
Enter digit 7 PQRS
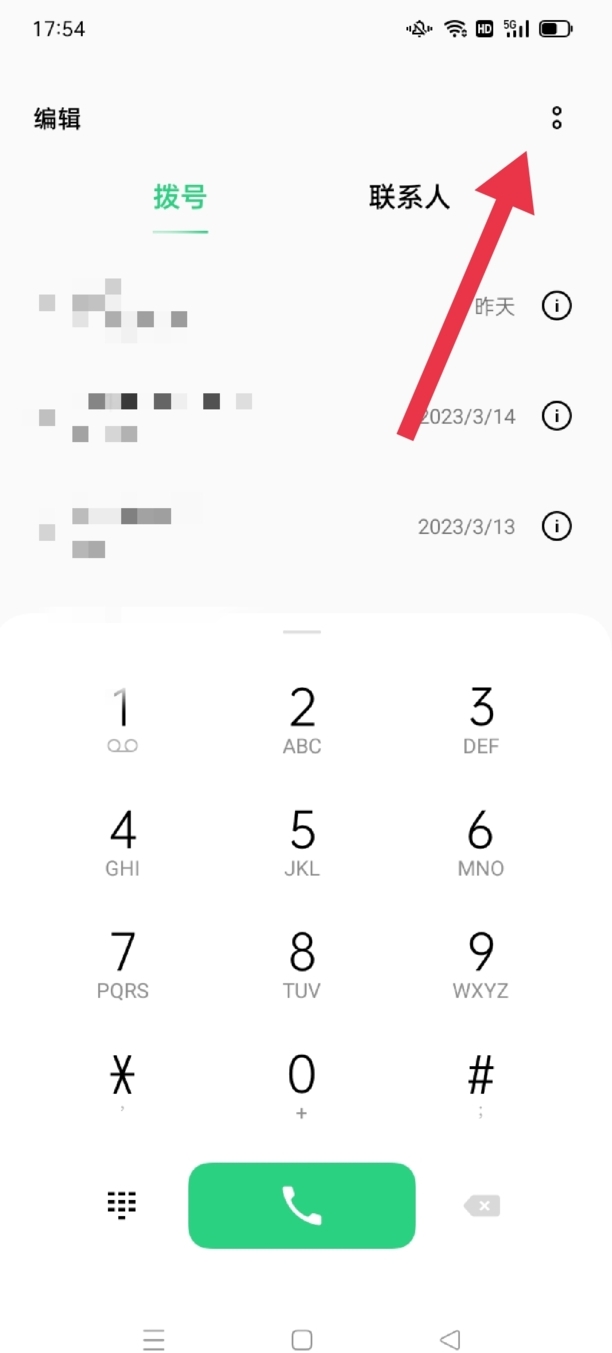[122, 963]
